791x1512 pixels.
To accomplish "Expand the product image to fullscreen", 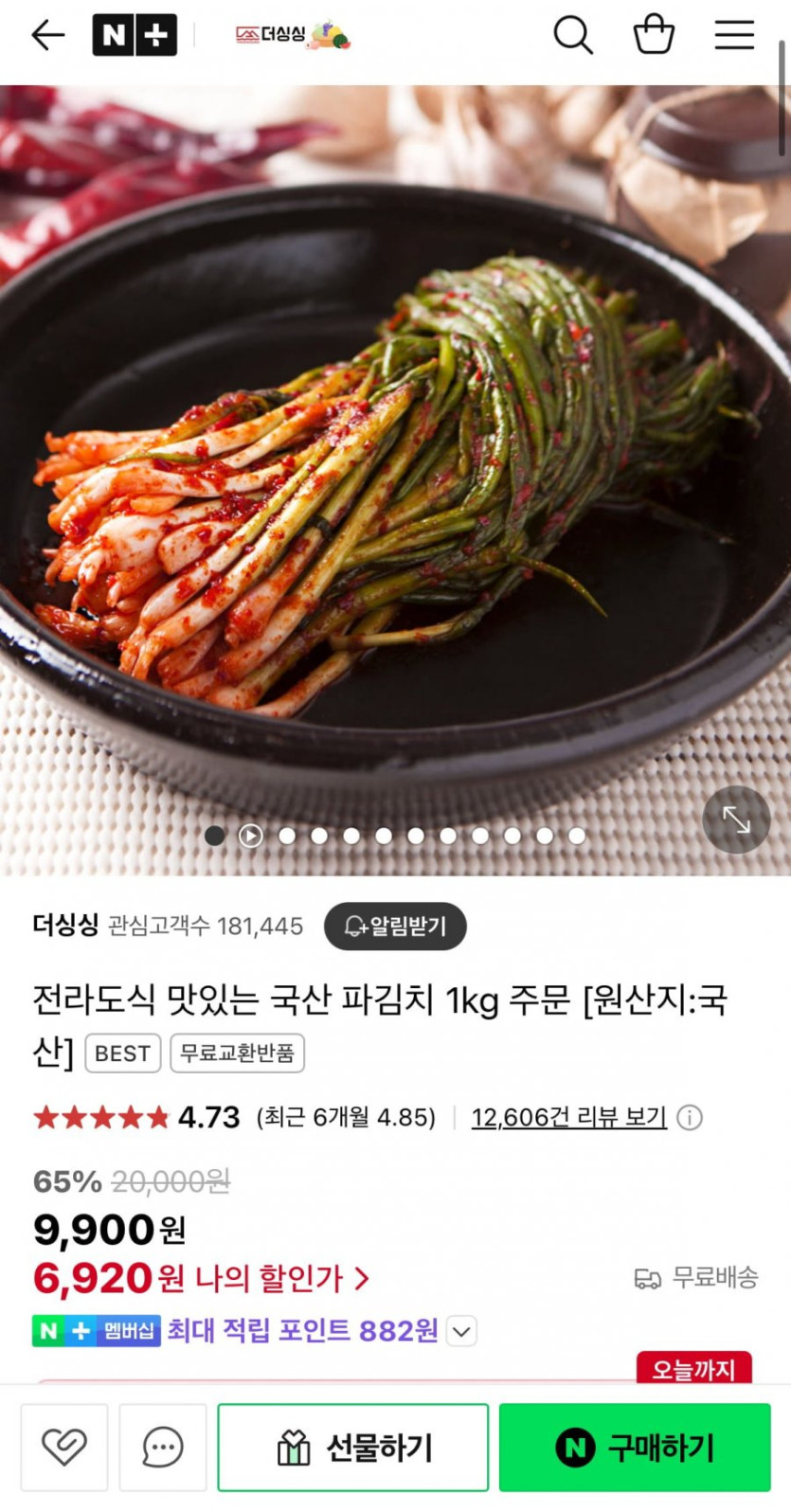I will pos(736,819).
